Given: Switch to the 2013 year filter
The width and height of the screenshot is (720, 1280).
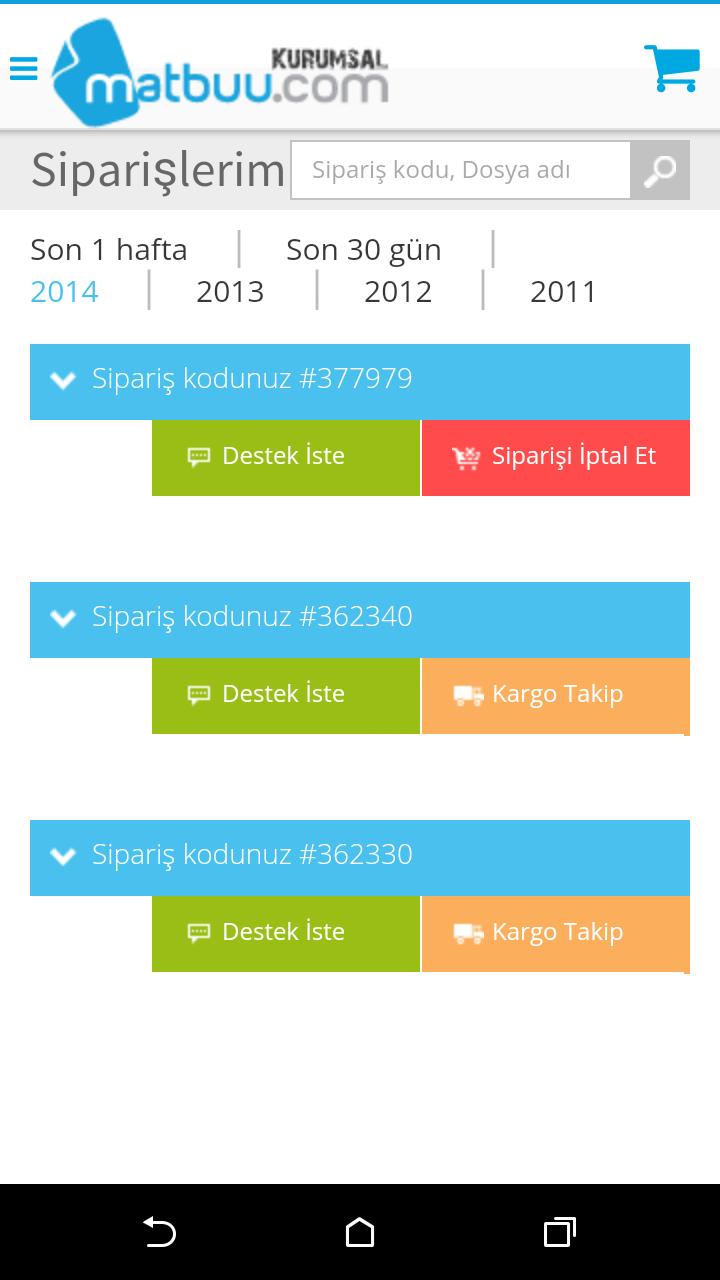Looking at the screenshot, I should point(230,291).
